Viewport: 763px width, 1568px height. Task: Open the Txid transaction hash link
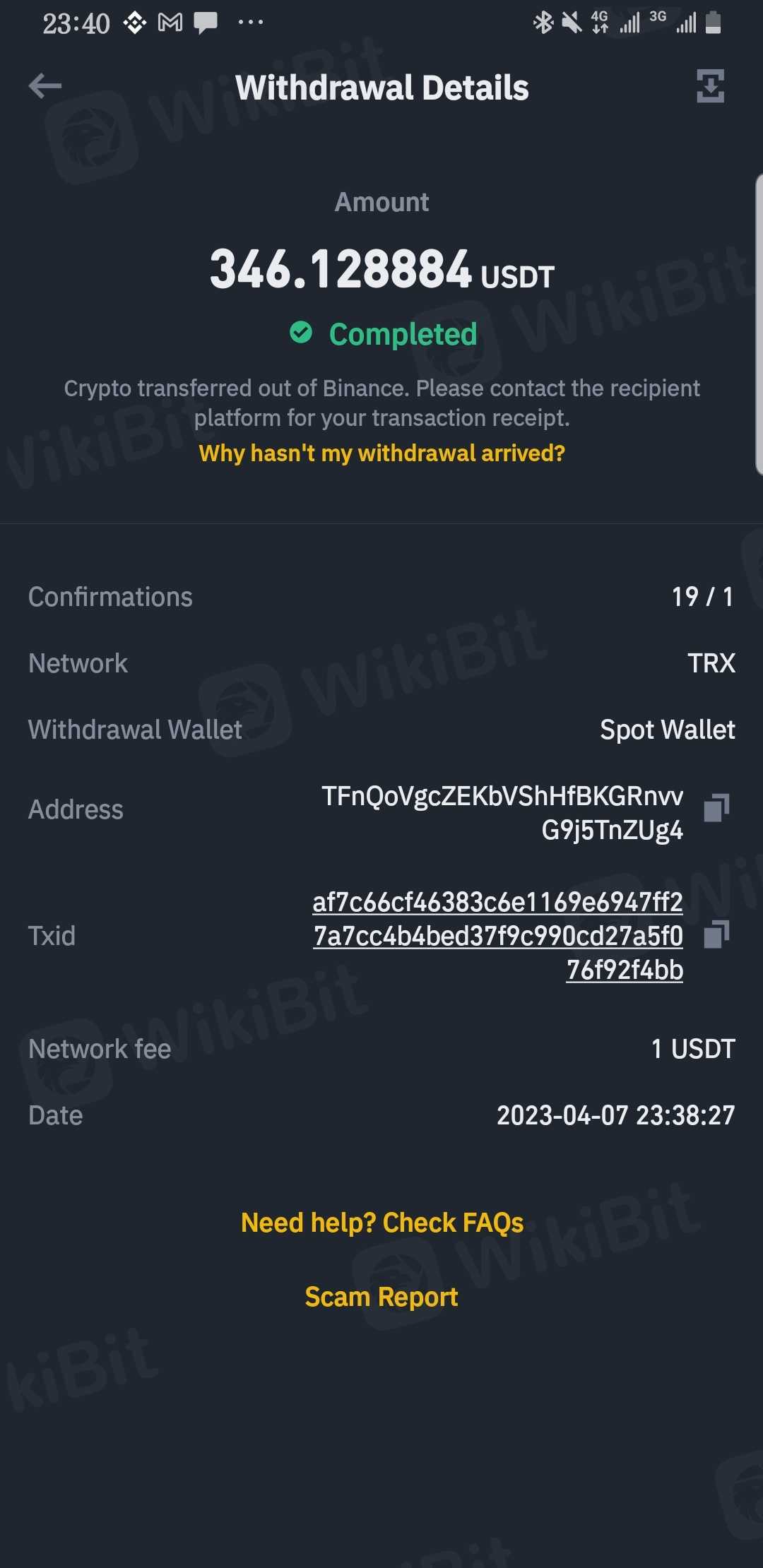(498, 936)
